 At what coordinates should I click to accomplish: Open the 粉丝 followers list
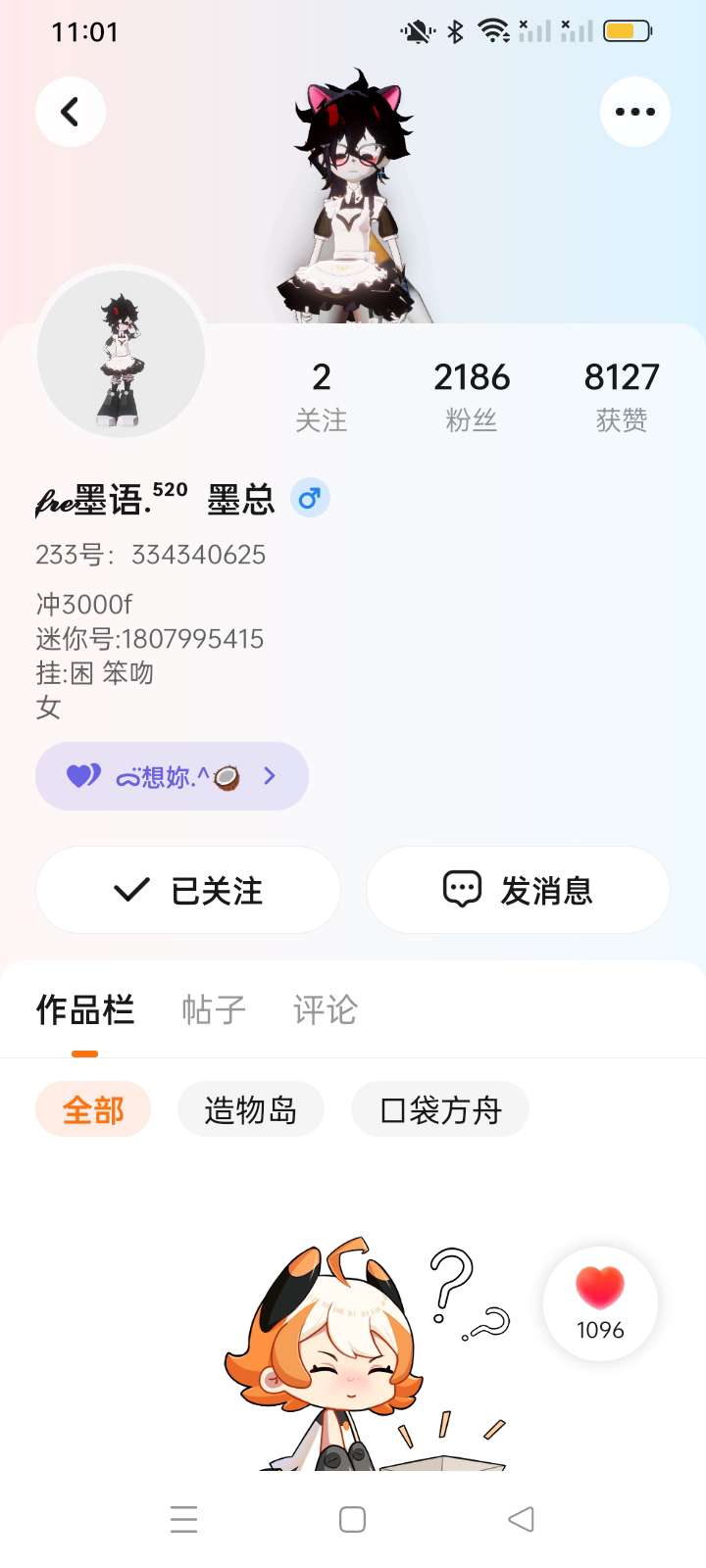pos(472,396)
